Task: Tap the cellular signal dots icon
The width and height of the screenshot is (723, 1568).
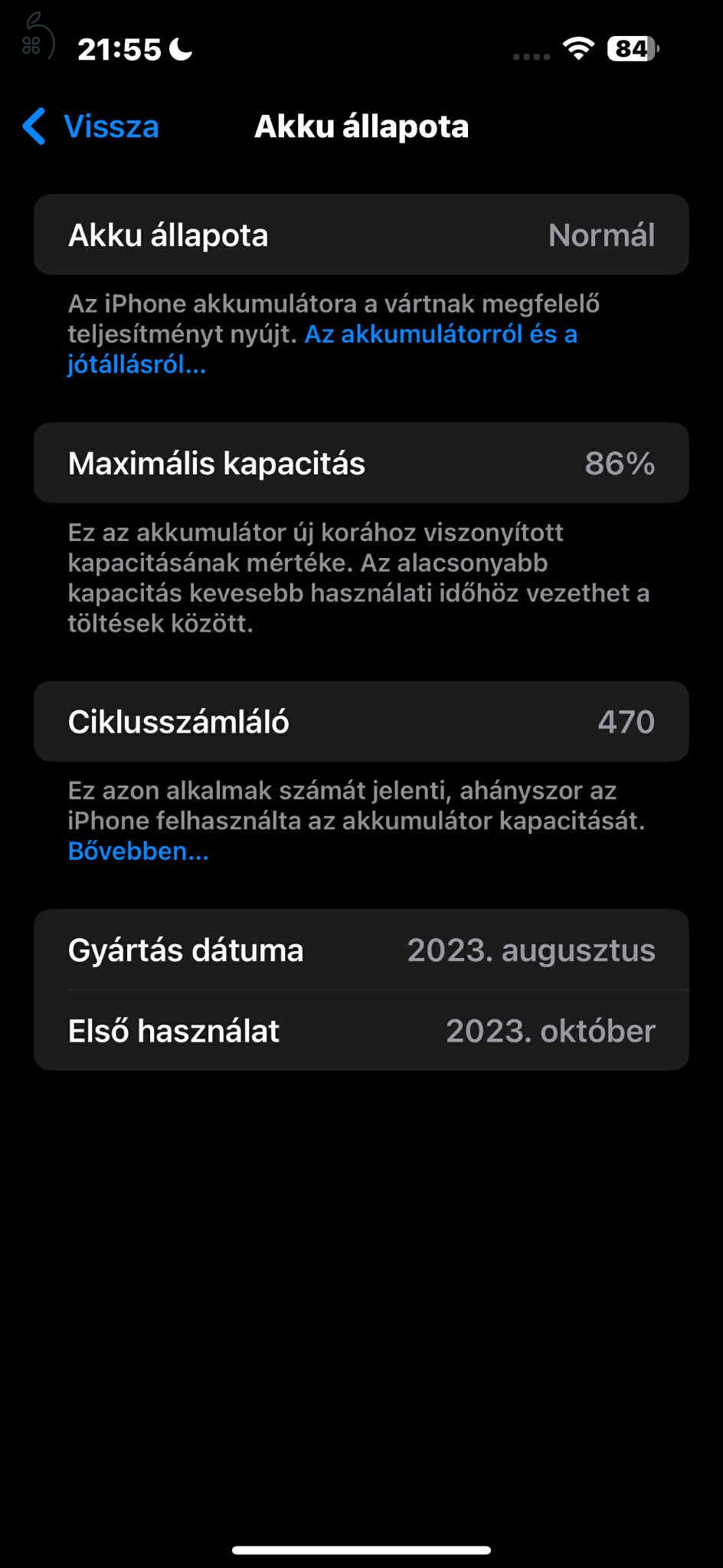Action: pos(532,55)
